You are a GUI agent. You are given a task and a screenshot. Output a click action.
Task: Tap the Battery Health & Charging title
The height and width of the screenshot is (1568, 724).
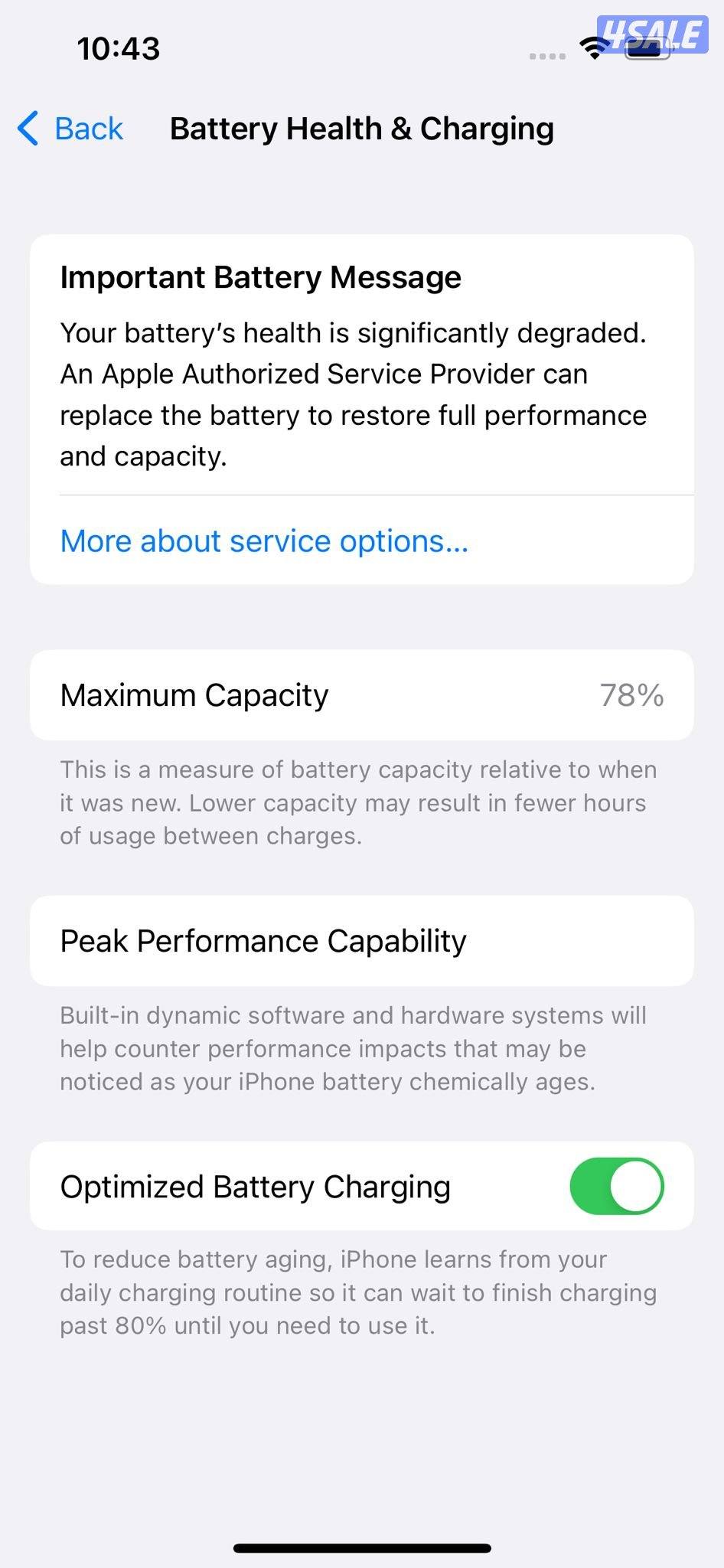[x=362, y=129]
